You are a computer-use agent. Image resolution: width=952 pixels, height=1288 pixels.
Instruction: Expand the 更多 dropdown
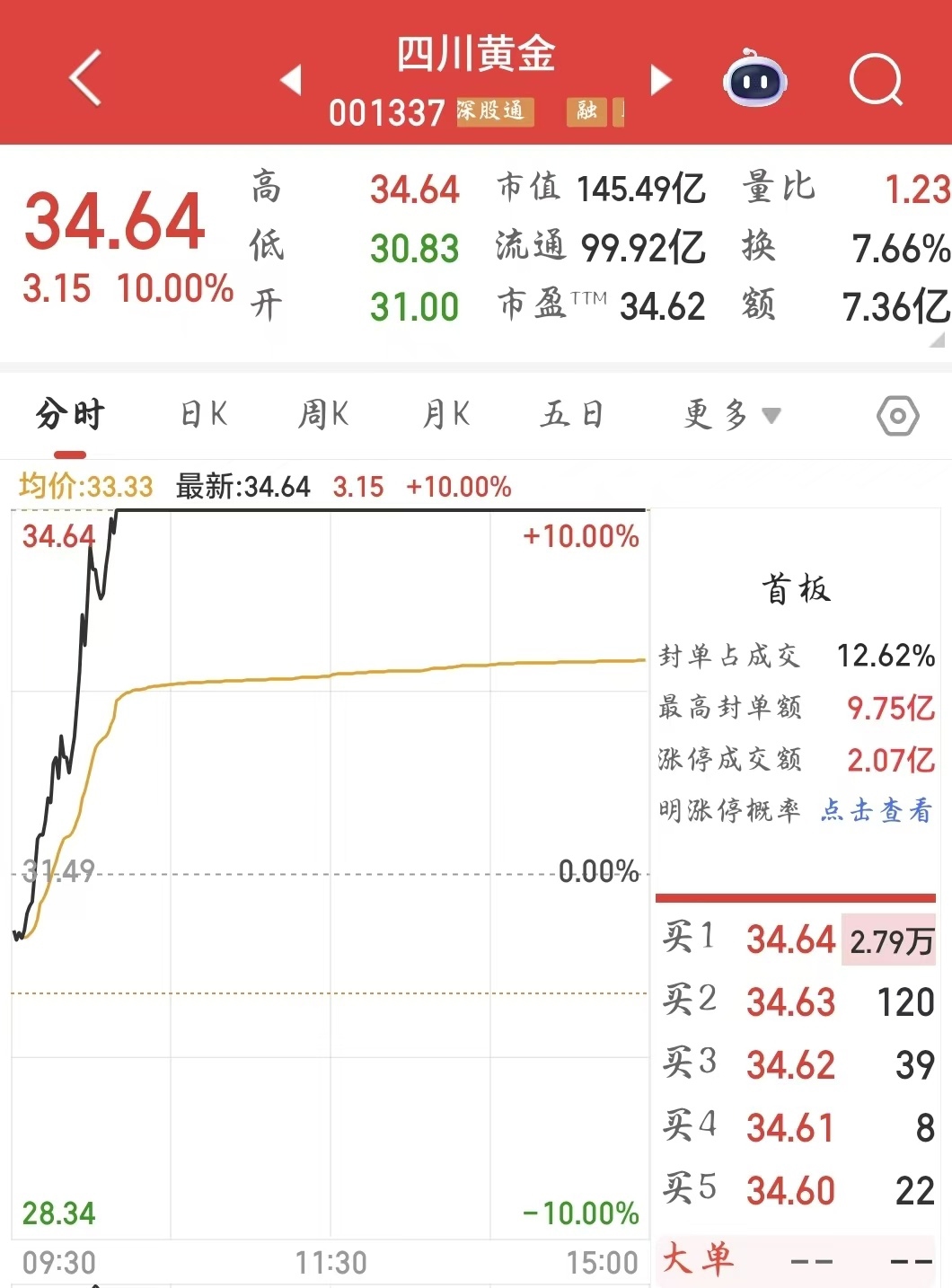(x=732, y=415)
